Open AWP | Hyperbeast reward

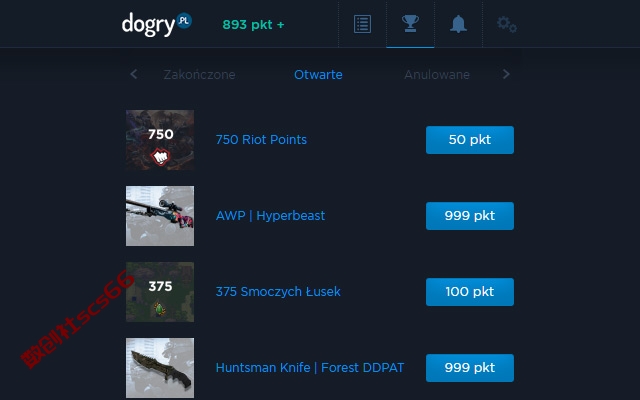(270, 216)
